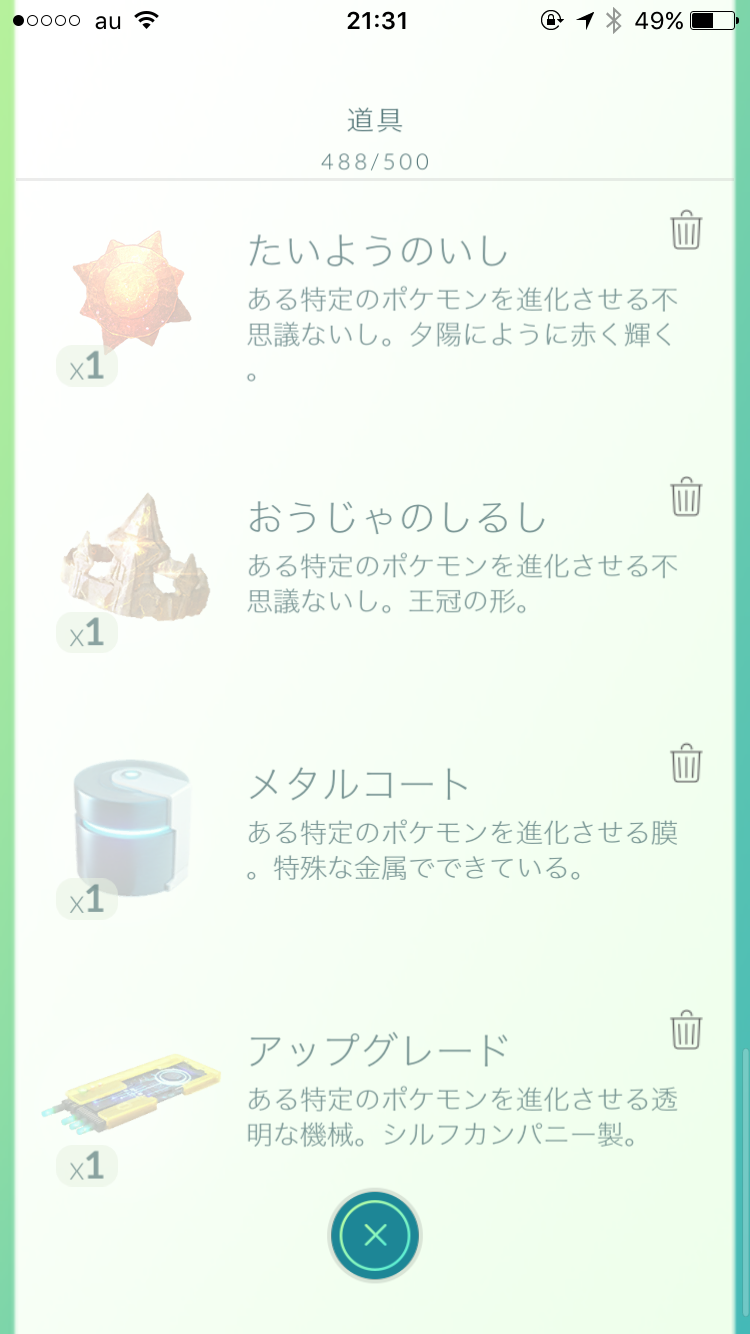Tap the Wi-Fi icon in status bar

145,19
